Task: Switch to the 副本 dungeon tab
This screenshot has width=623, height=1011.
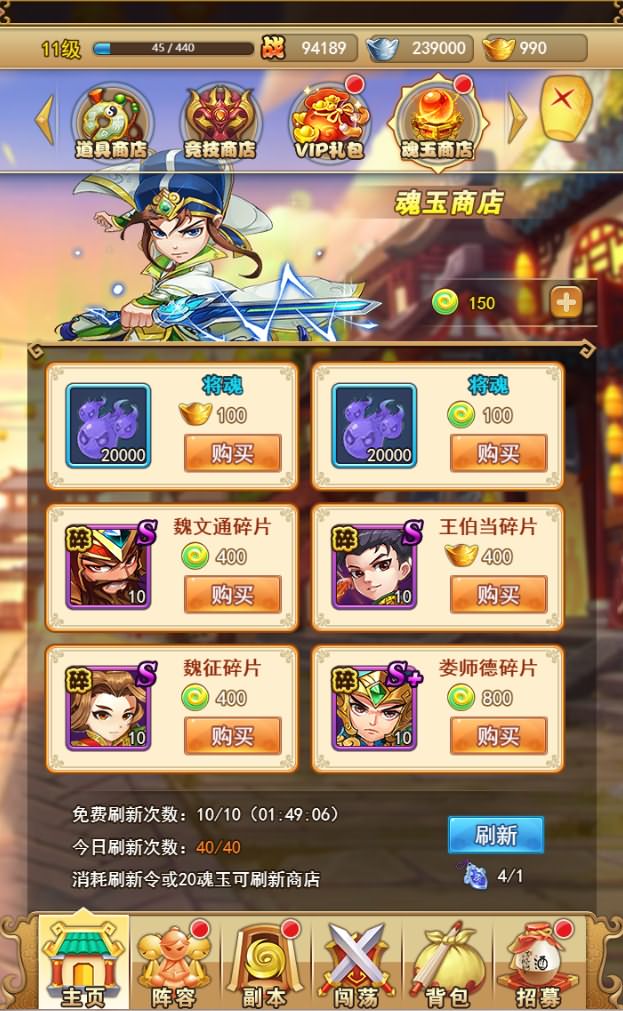Action: [264, 962]
